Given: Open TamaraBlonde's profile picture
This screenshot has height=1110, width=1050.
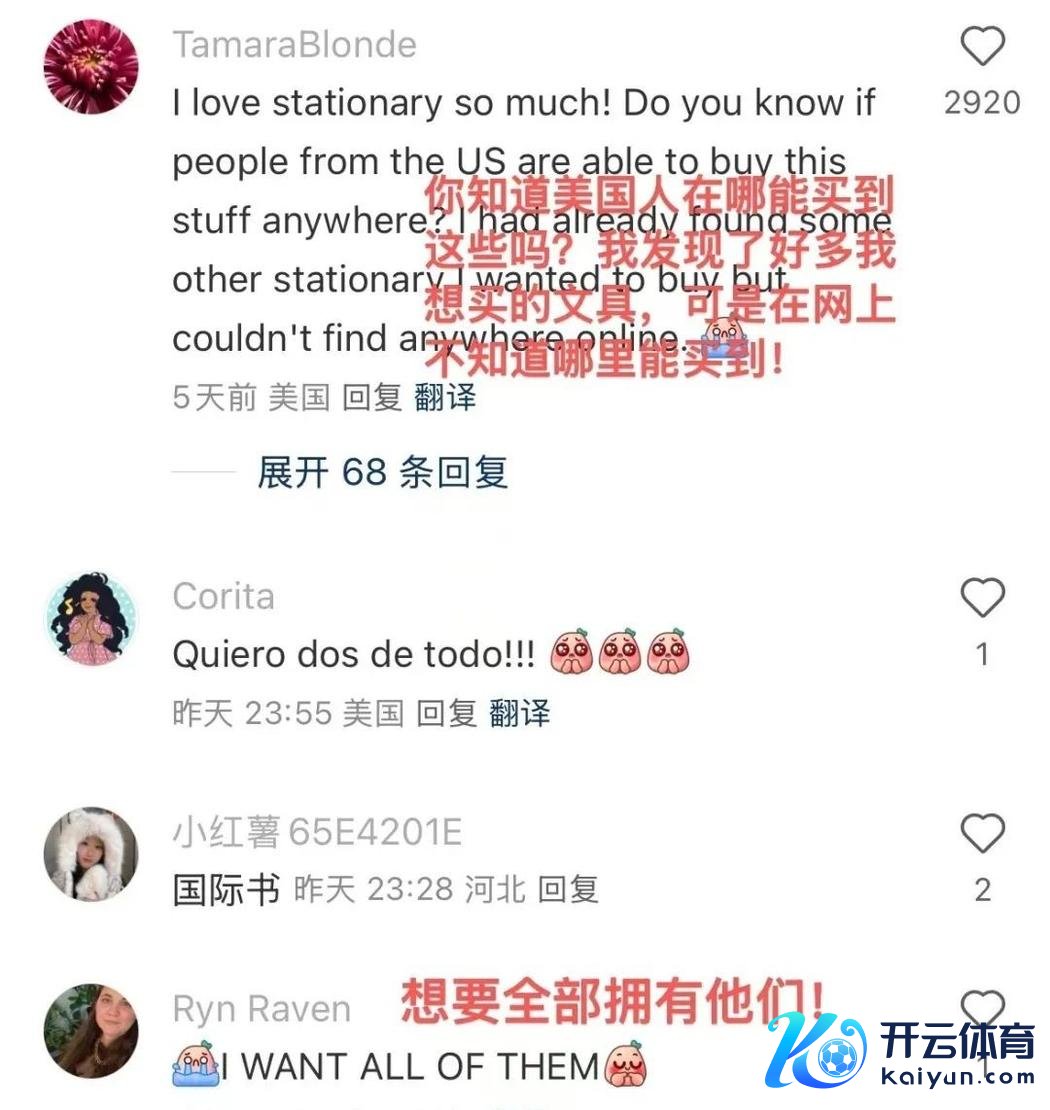Looking at the screenshot, I should coord(91,66).
